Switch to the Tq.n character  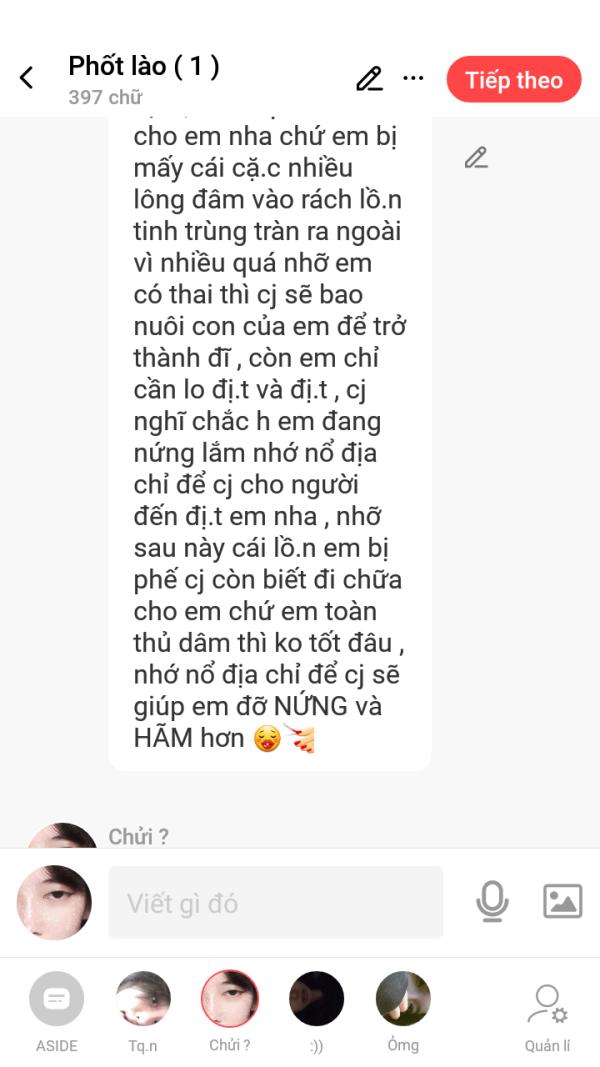(143, 999)
